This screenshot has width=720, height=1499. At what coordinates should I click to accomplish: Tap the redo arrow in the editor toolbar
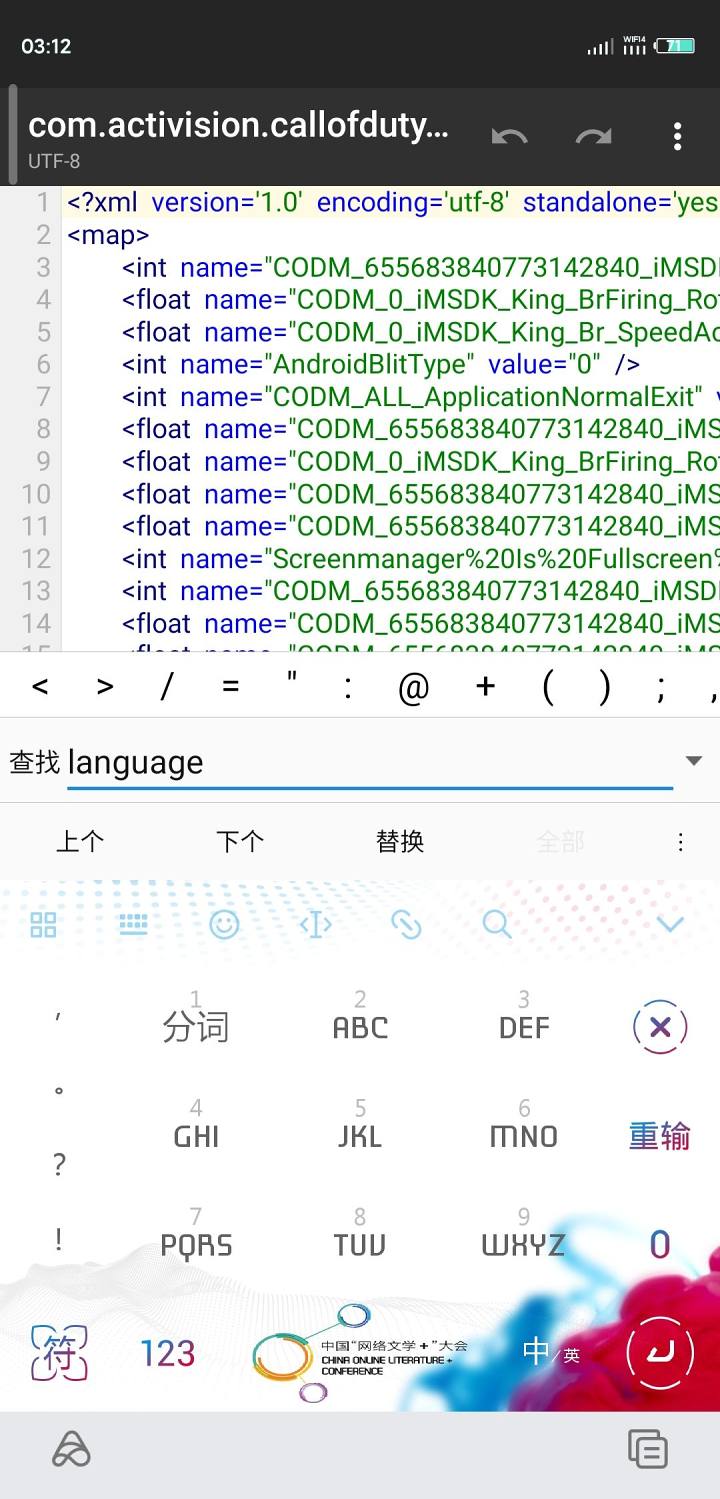coord(594,135)
